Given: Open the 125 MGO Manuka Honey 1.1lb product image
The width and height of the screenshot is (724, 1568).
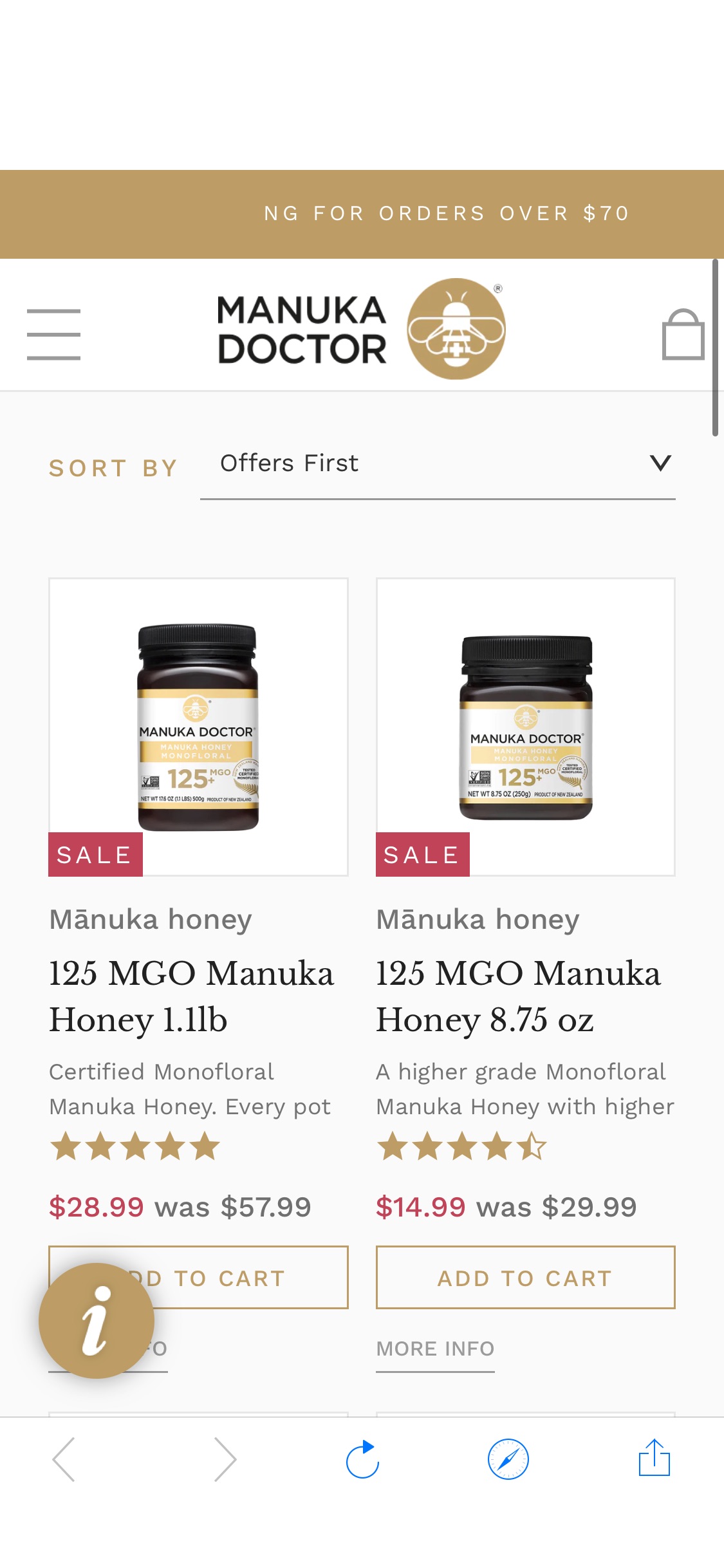Looking at the screenshot, I should coord(198,726).
